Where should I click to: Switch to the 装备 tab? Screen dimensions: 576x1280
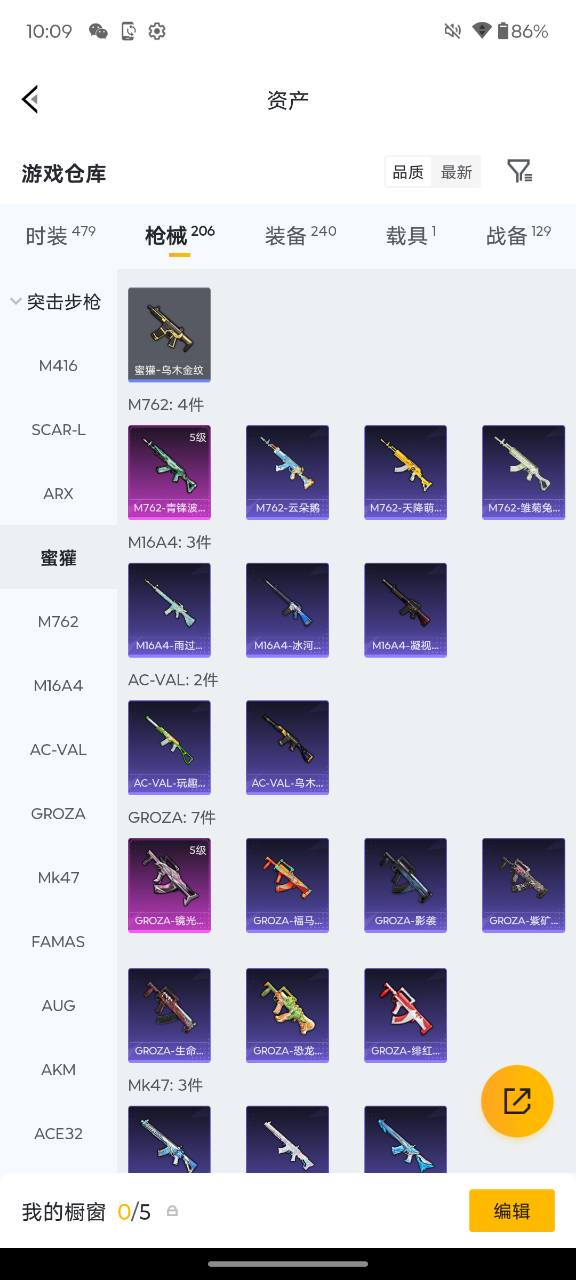coord(300,235)
